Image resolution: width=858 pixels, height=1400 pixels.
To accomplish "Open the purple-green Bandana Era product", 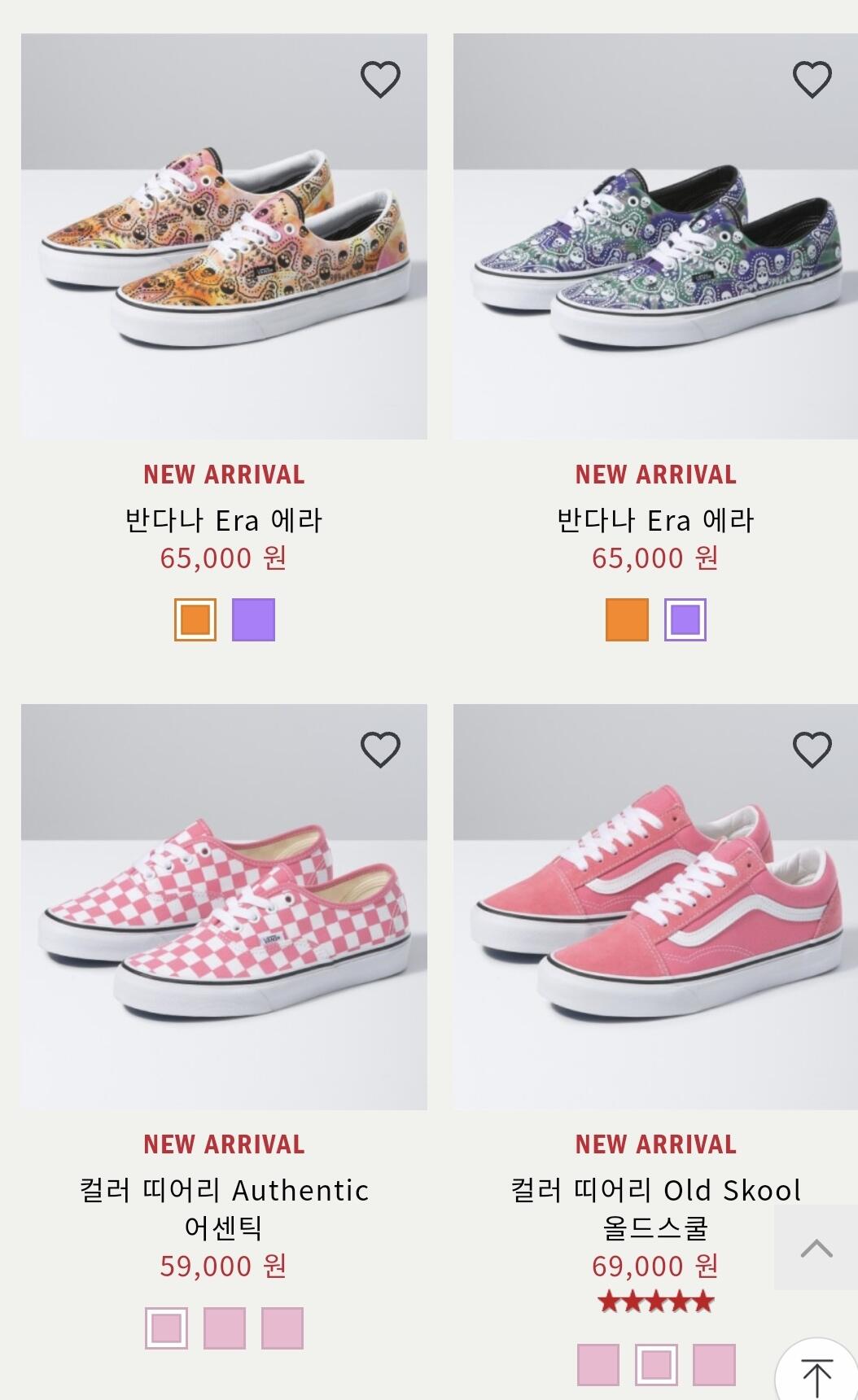I will (655, 236).
